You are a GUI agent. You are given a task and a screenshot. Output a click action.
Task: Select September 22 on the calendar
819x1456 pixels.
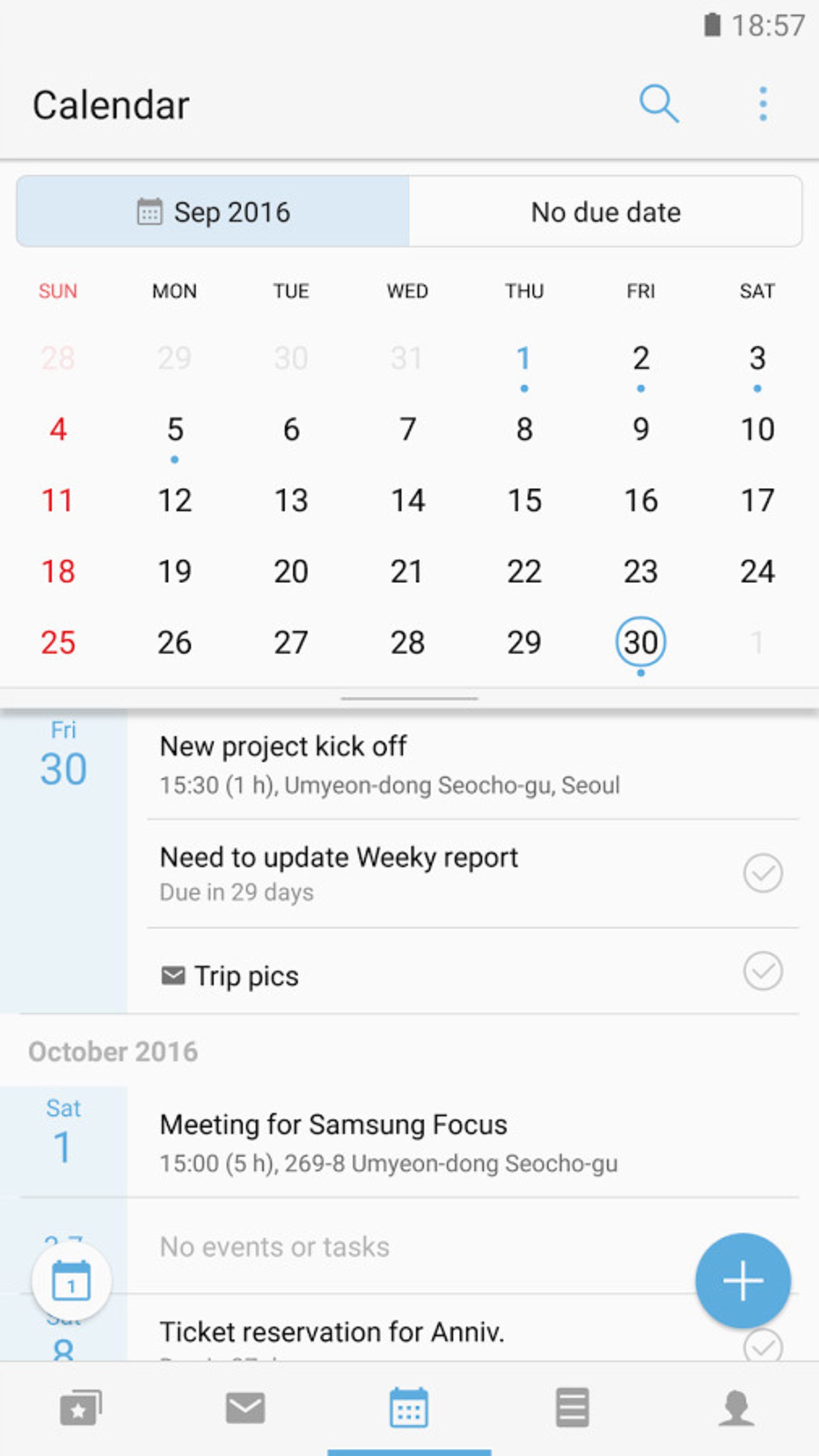[x=524, y=571]
